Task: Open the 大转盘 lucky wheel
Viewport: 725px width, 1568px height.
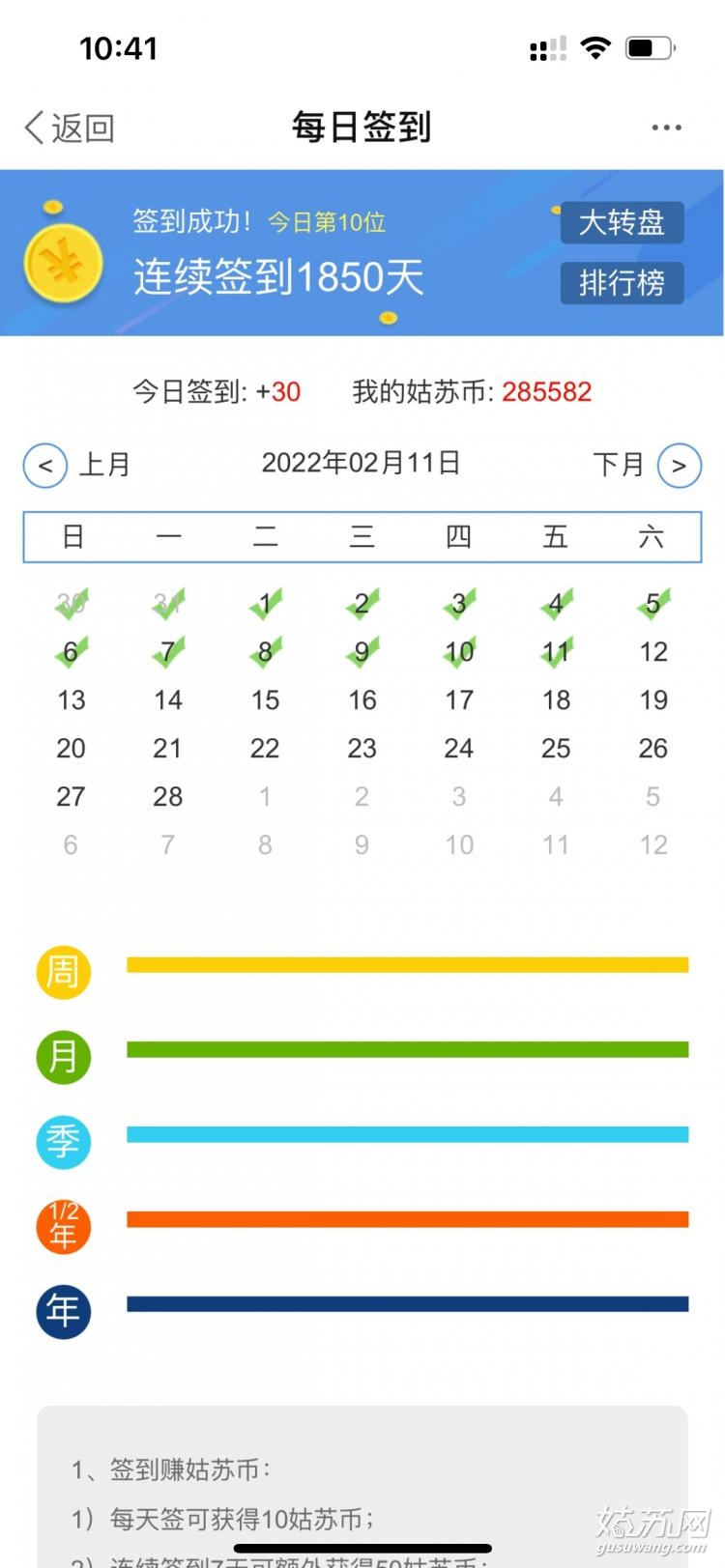Action: 622,223
